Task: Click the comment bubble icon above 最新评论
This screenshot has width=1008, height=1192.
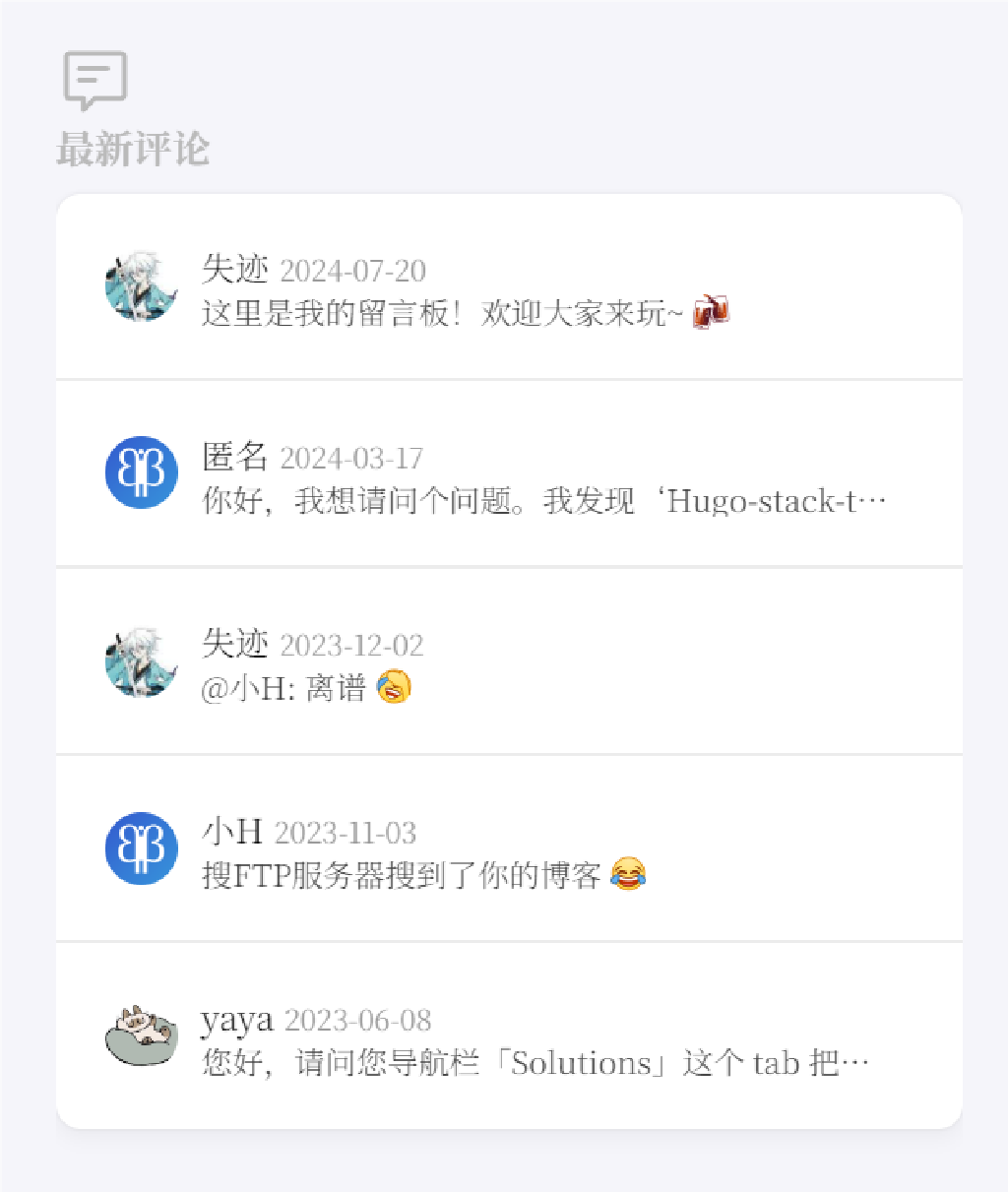Action: click(x=94, y=79)
